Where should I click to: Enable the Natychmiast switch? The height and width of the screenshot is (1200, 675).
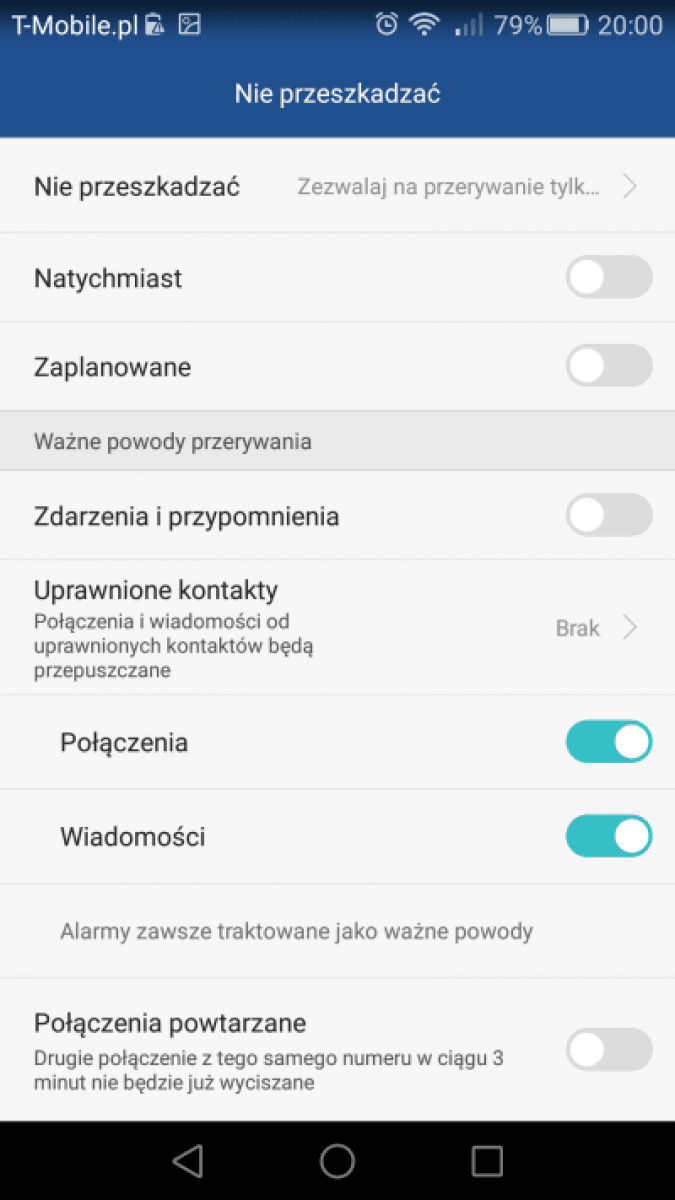tap(609, 277)
